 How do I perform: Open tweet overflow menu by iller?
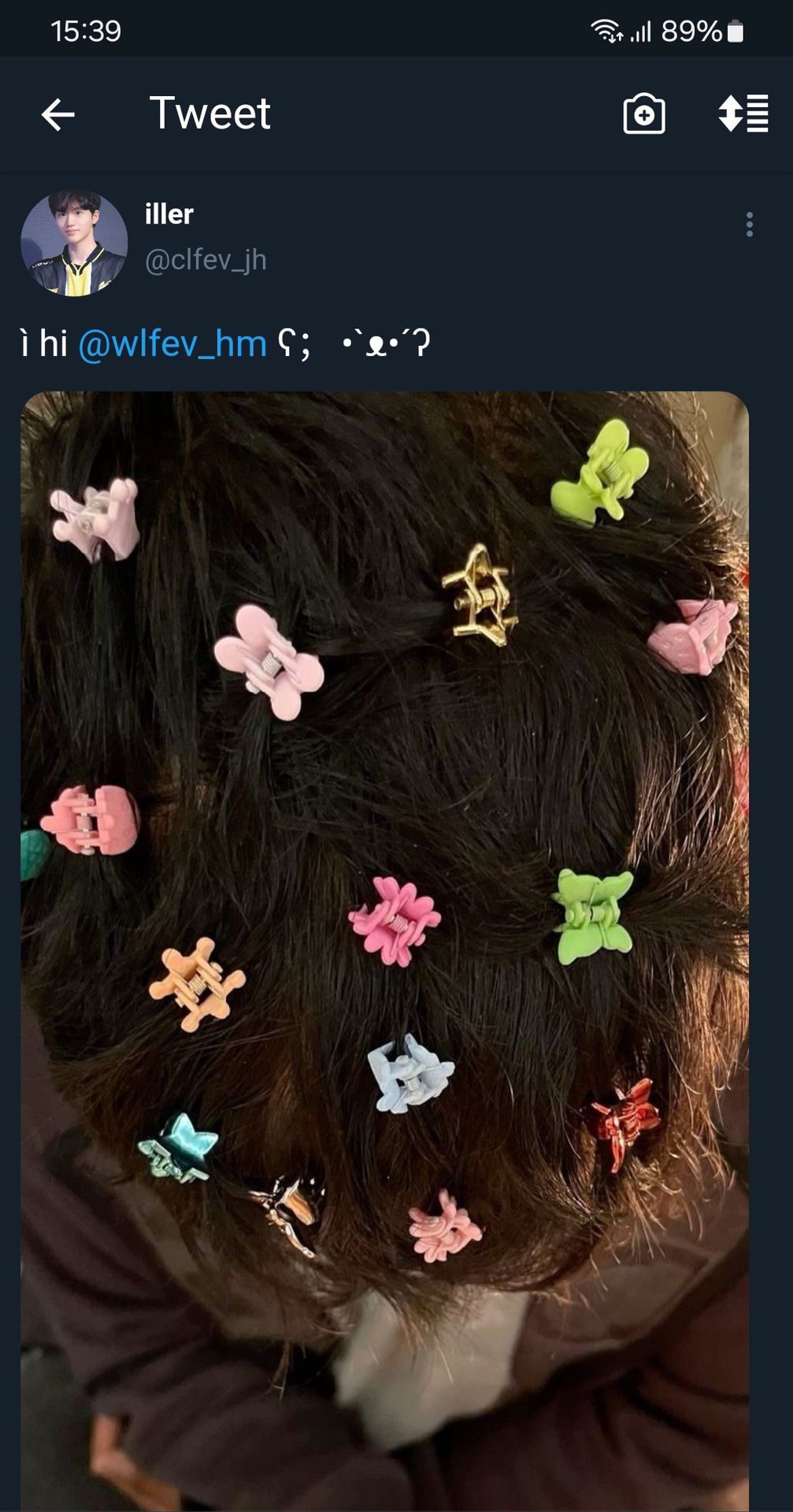(749, 224)
